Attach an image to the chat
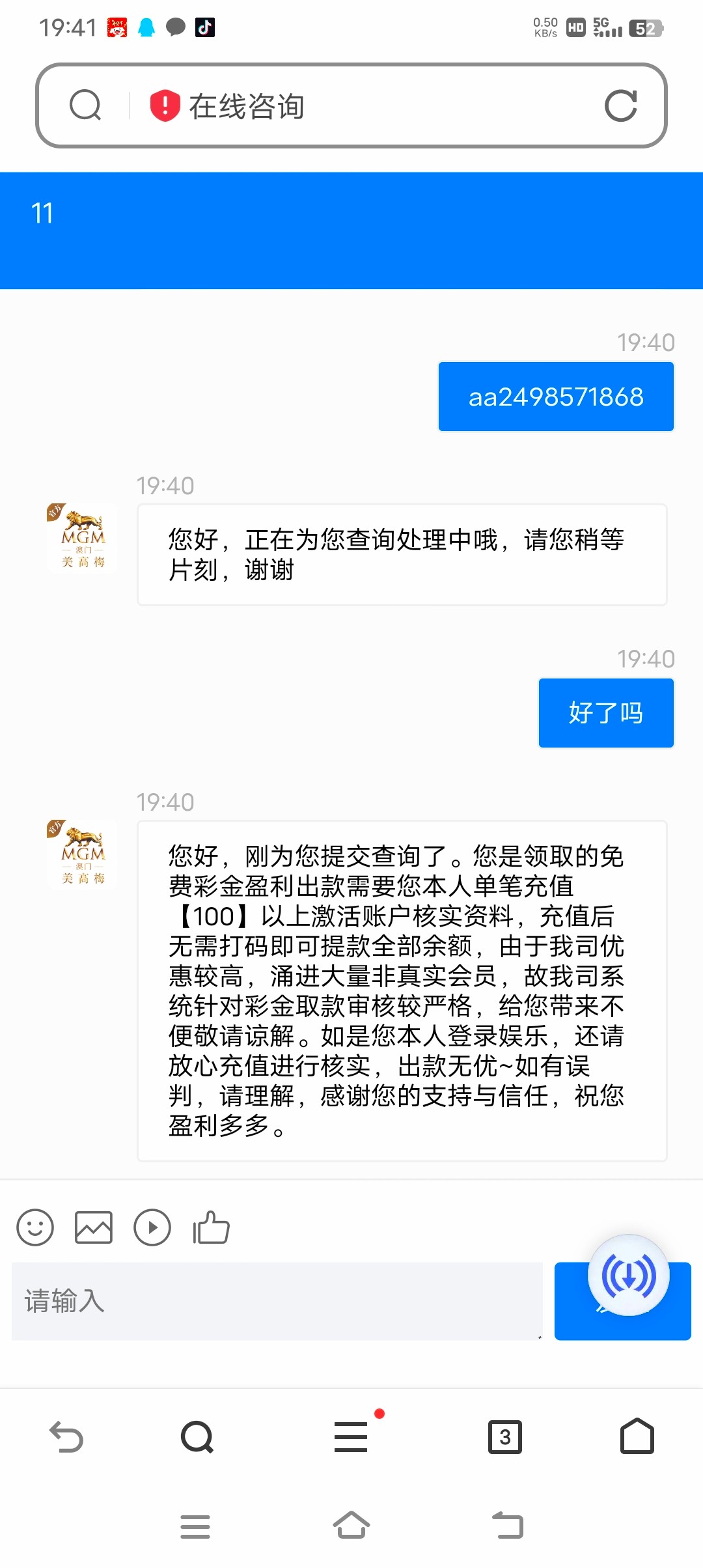Viewport: 703px width, 1568px height. [94, 1227]
